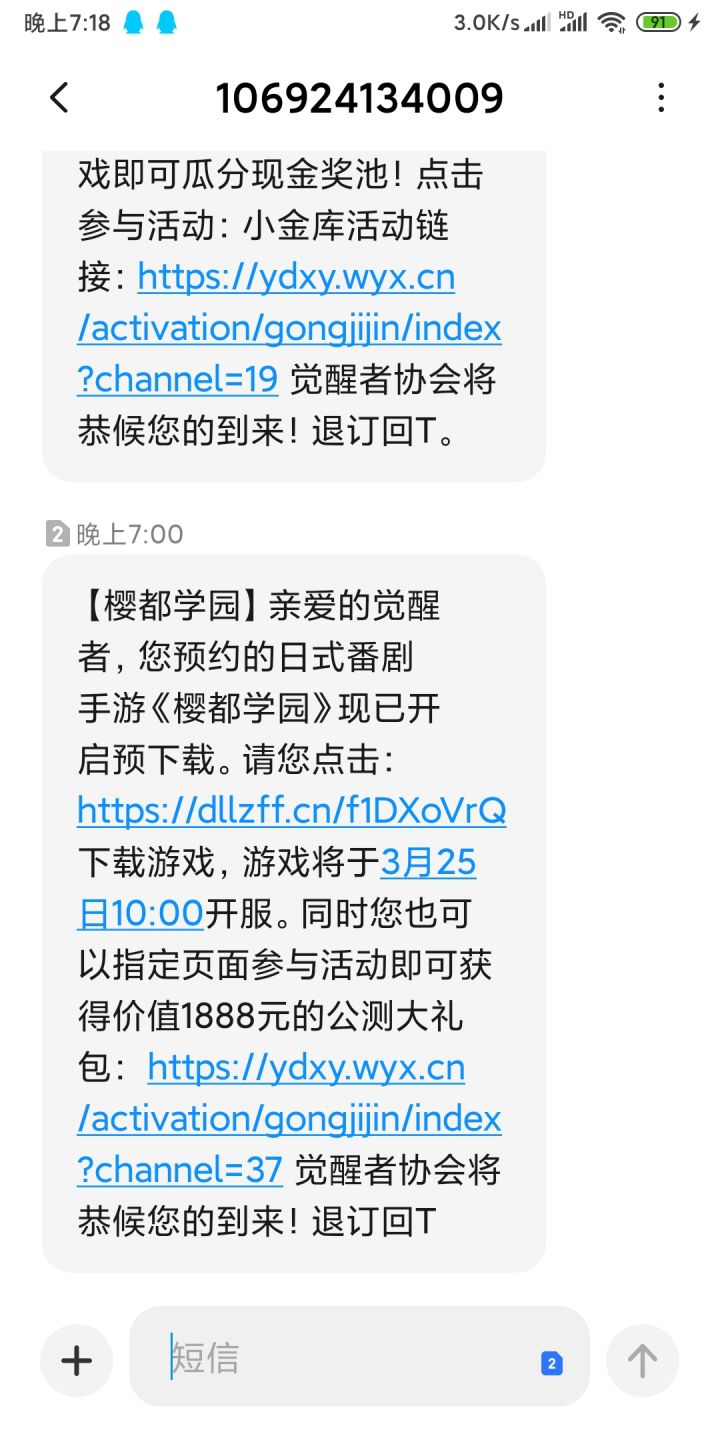Open the three-dot overflow menu
Screen dimensions: 720x1440
click(x=661, y=98)
